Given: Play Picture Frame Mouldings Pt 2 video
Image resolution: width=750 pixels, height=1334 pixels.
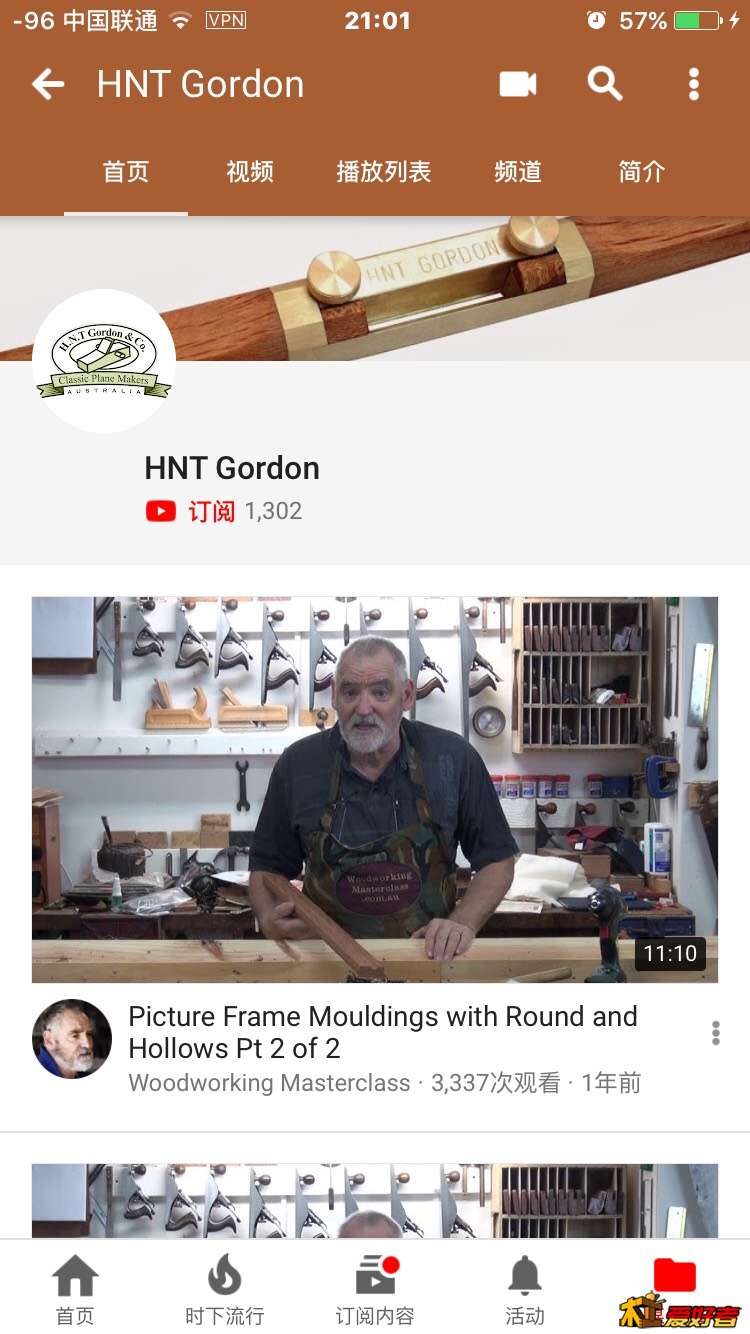Looking at the screenshot, I should tap(374, 789).
